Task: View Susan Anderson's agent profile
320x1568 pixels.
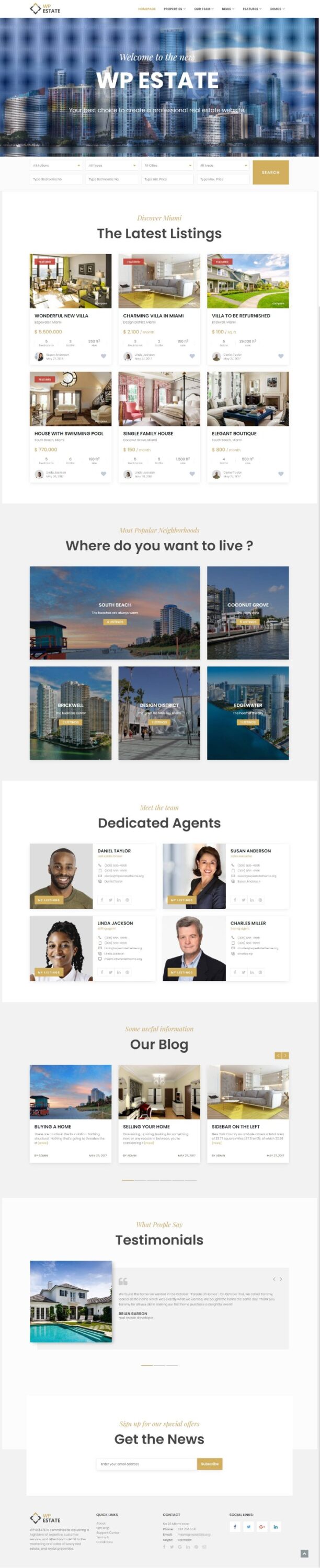Action: pyautogui.click(x=250, y=851)
